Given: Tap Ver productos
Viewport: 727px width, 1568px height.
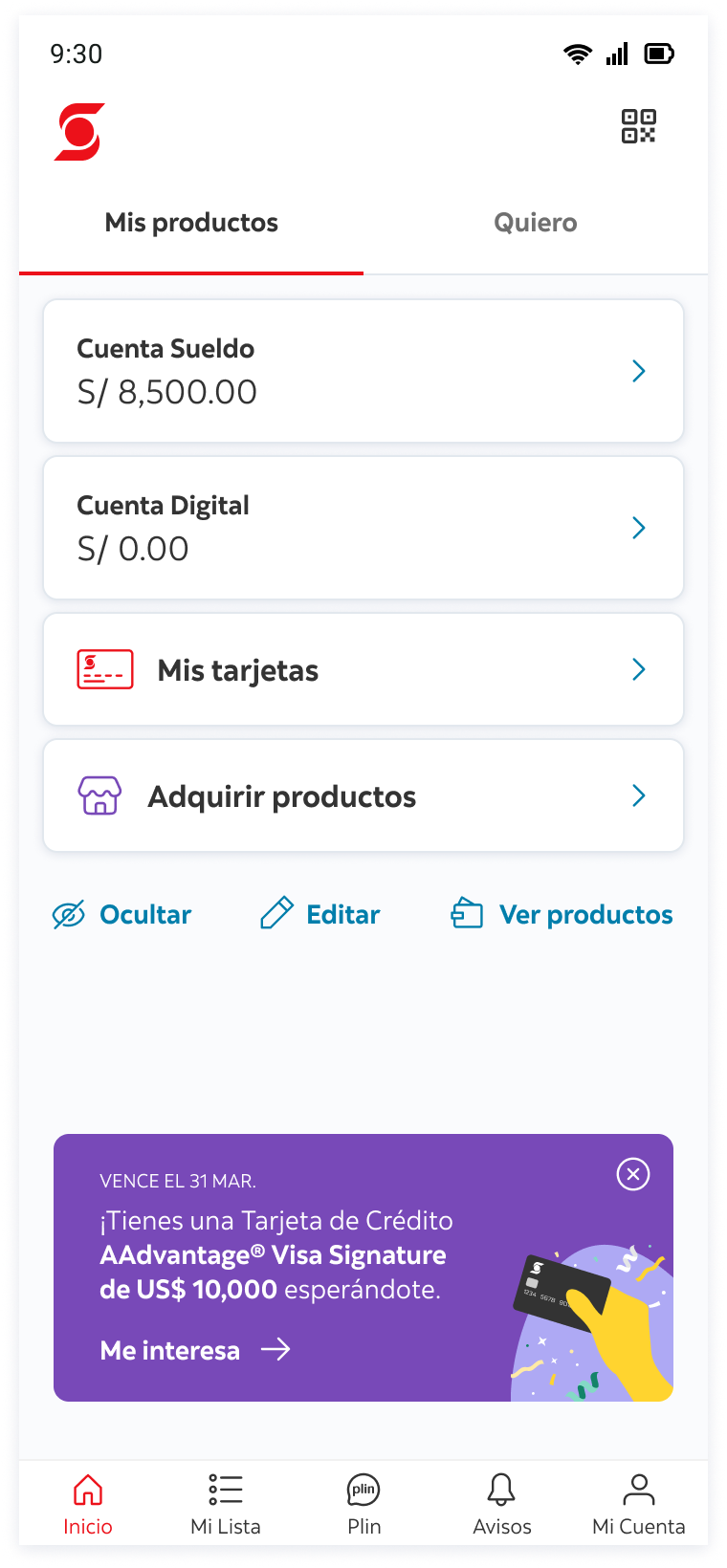Looking at the screenshot, I should (x=562, y=915).
